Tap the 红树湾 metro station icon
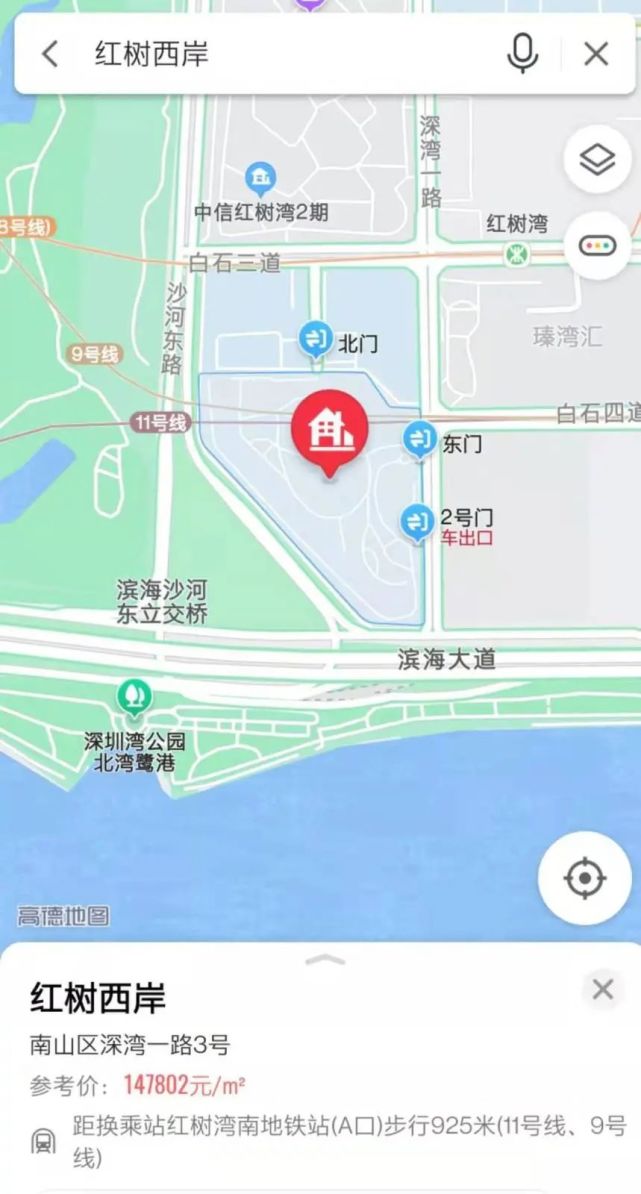Image resolution: width=641 pixels, height=1194 pixels. (518, 254)
